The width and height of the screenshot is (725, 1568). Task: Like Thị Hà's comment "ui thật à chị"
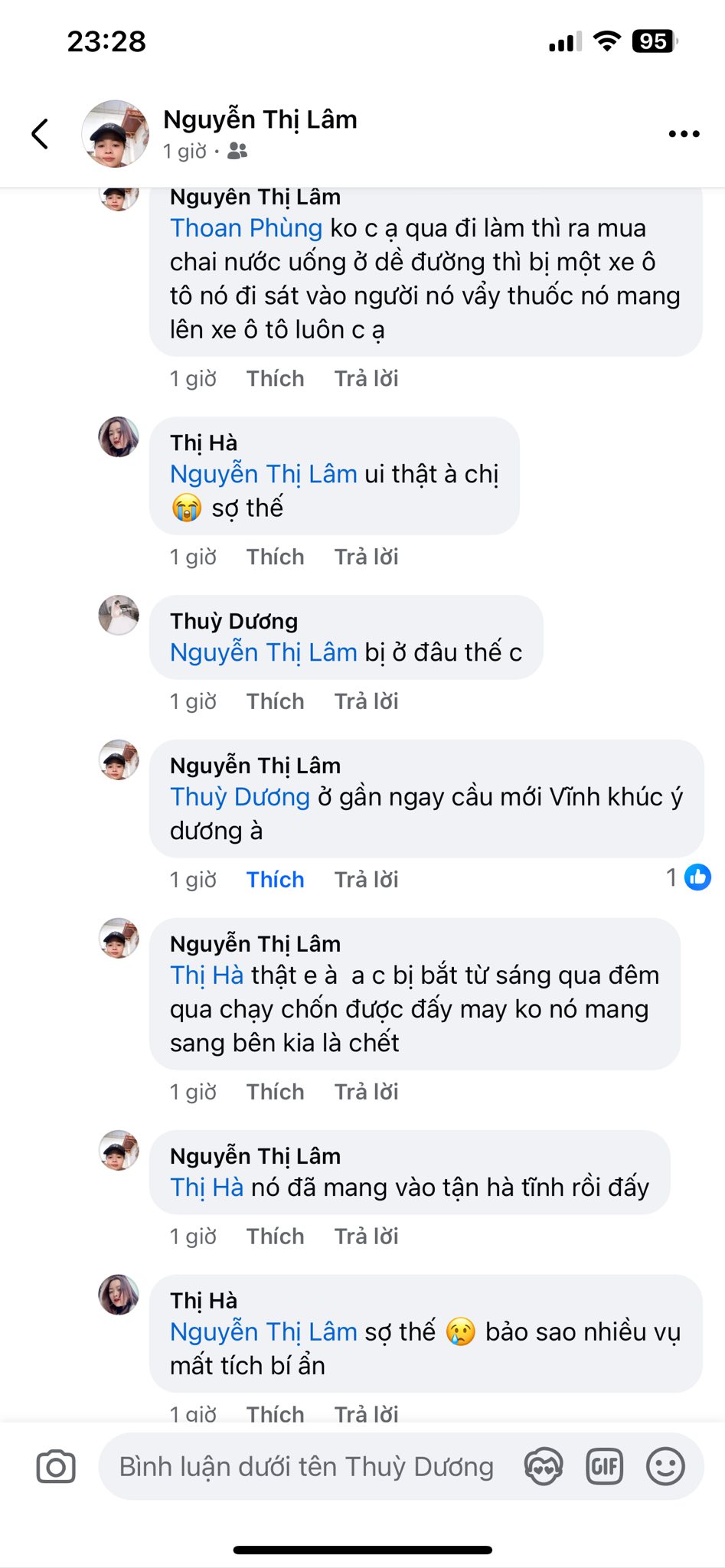pos(275,557)
